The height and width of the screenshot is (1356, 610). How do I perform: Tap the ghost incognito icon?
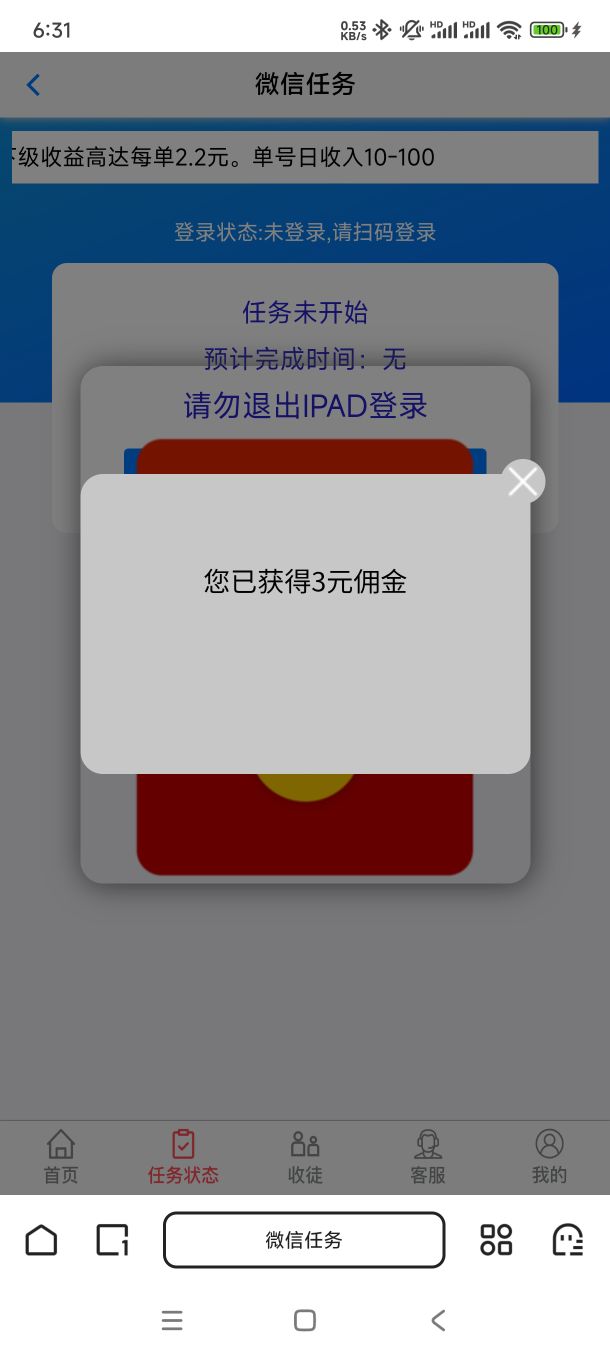point(567,1240)
